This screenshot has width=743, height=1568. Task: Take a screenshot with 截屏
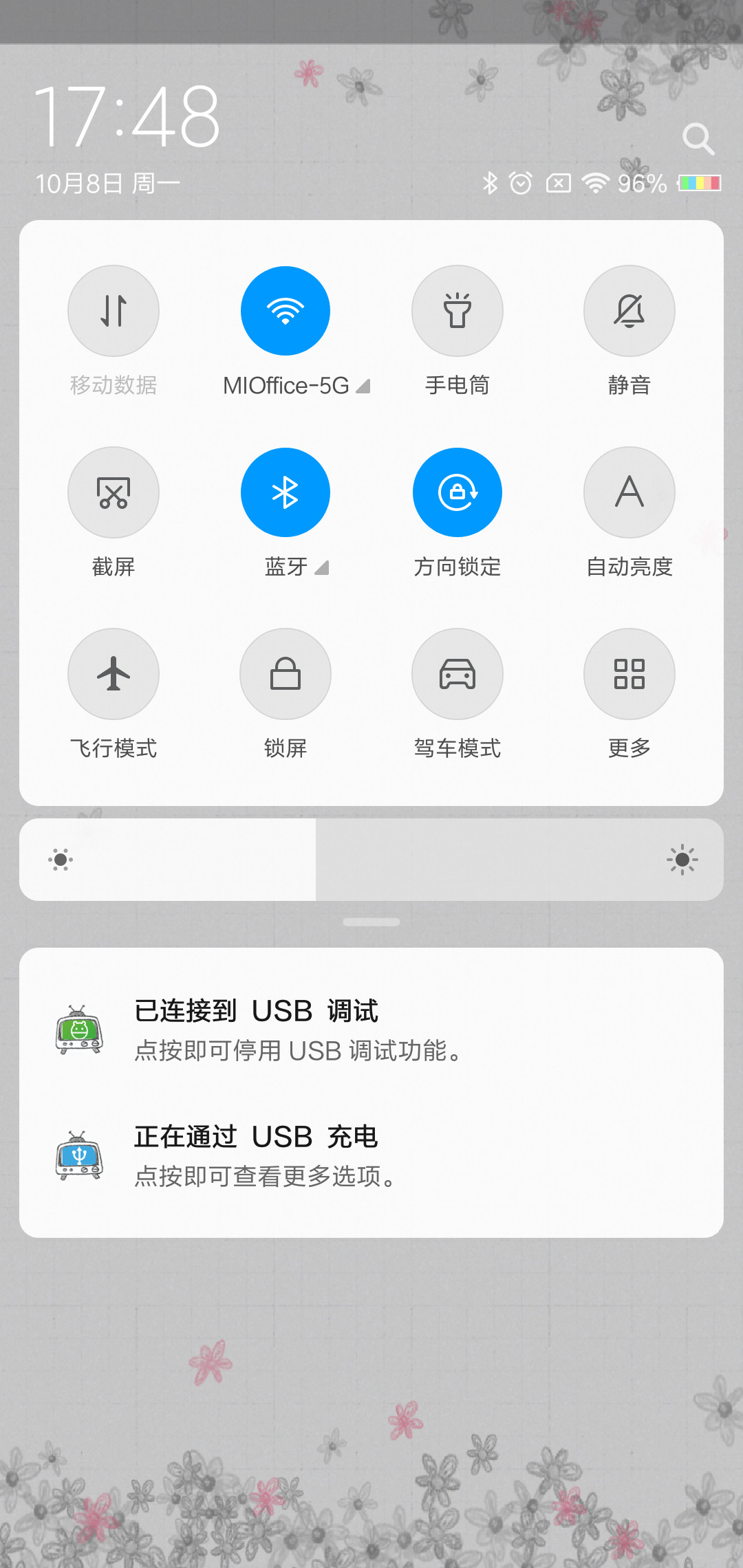coord(114,492)
